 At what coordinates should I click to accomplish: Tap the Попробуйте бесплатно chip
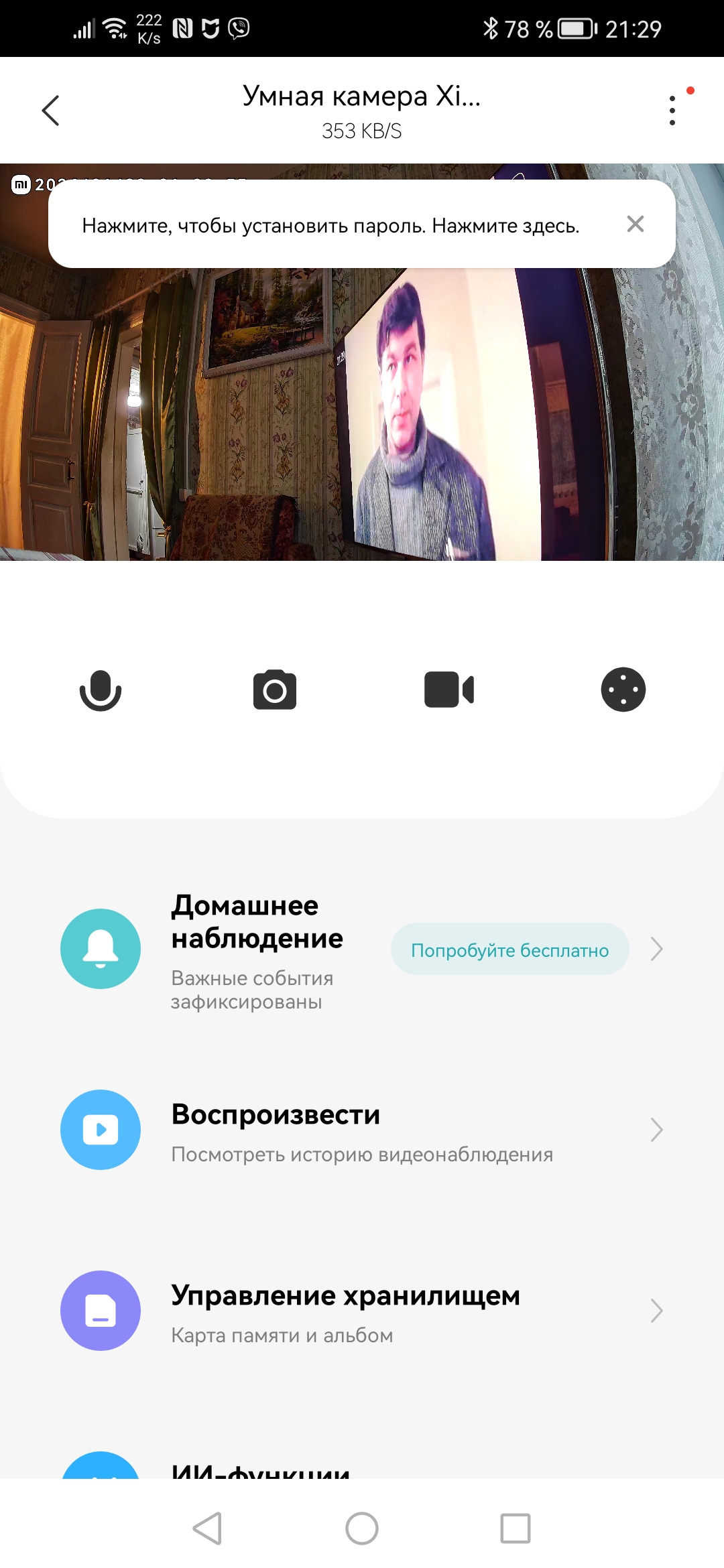pos(509,950)
